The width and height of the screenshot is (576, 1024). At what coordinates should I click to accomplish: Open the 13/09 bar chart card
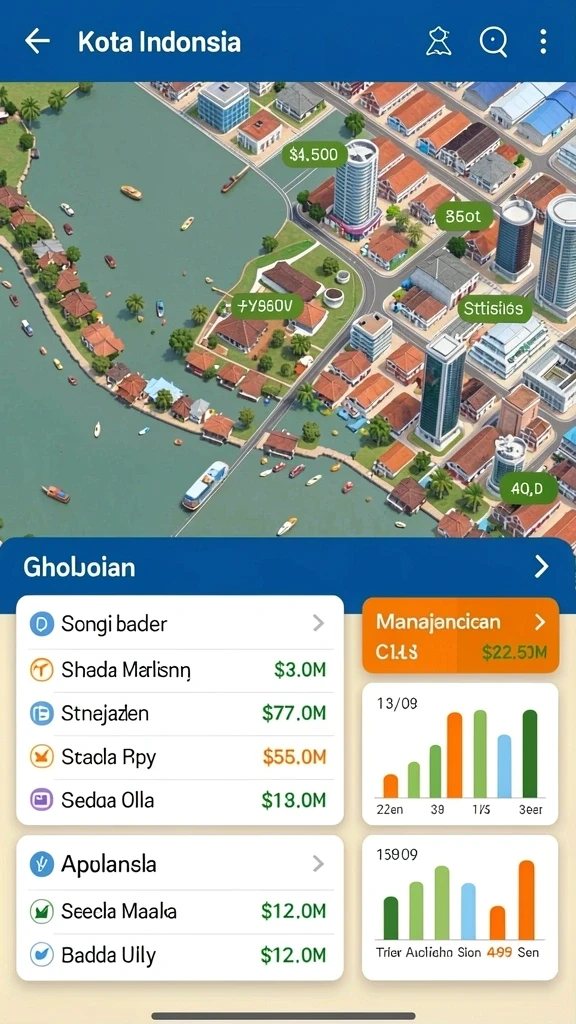[x=460, y=754]
